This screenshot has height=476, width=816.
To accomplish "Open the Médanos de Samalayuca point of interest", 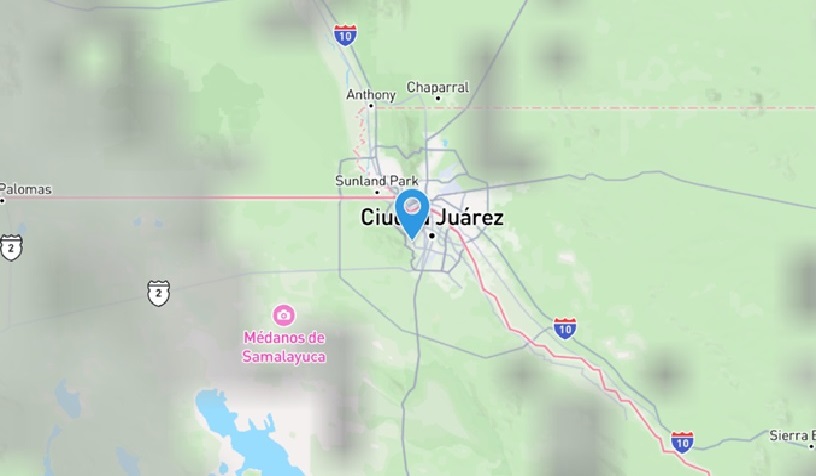I will click(x=284, y=316).
